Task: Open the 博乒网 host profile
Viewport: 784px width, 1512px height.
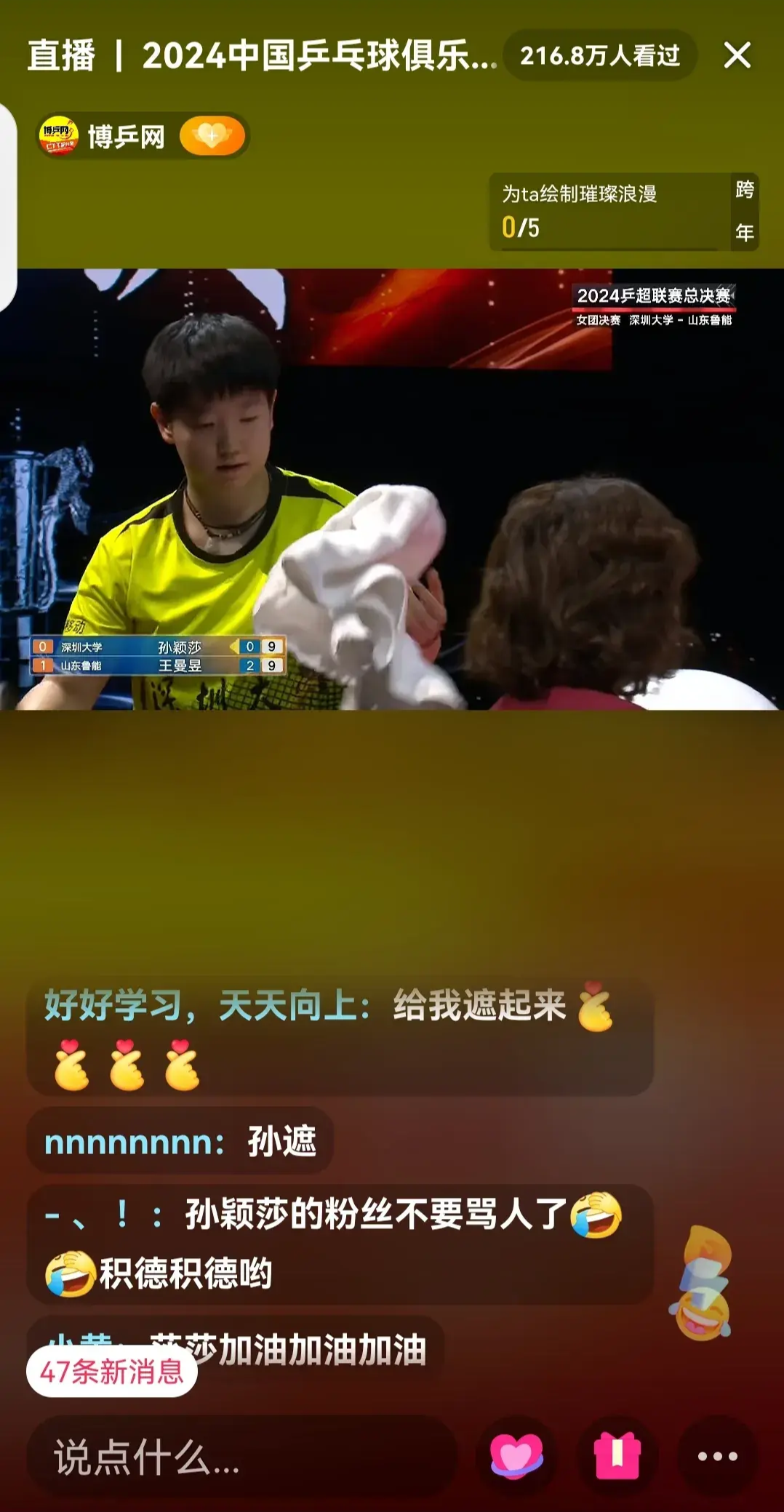Action: [103, 136]
